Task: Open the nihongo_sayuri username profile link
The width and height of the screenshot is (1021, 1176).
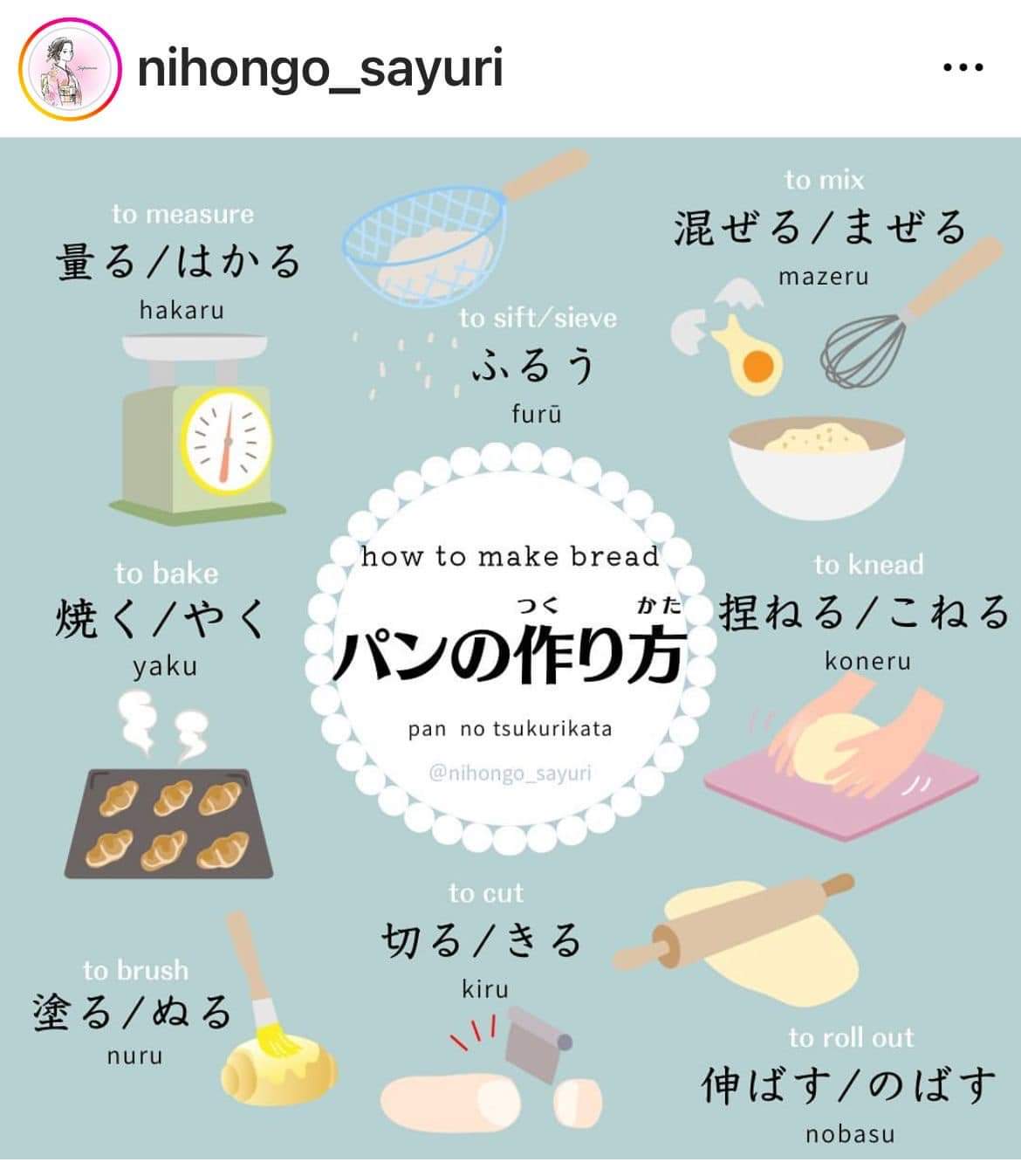Action: (320, 67)
